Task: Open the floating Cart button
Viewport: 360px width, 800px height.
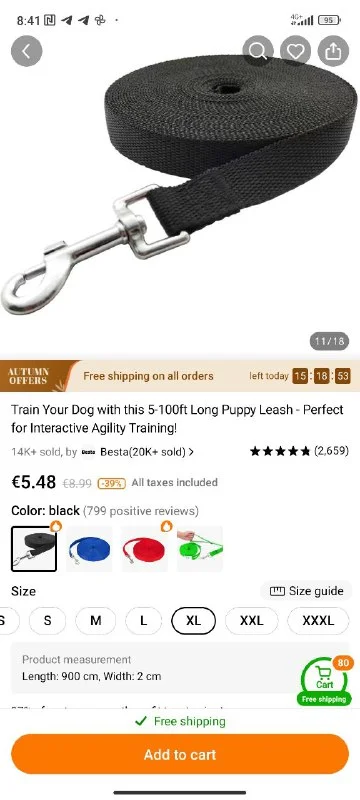Action: pyautogui.click(x=324, y=681)
